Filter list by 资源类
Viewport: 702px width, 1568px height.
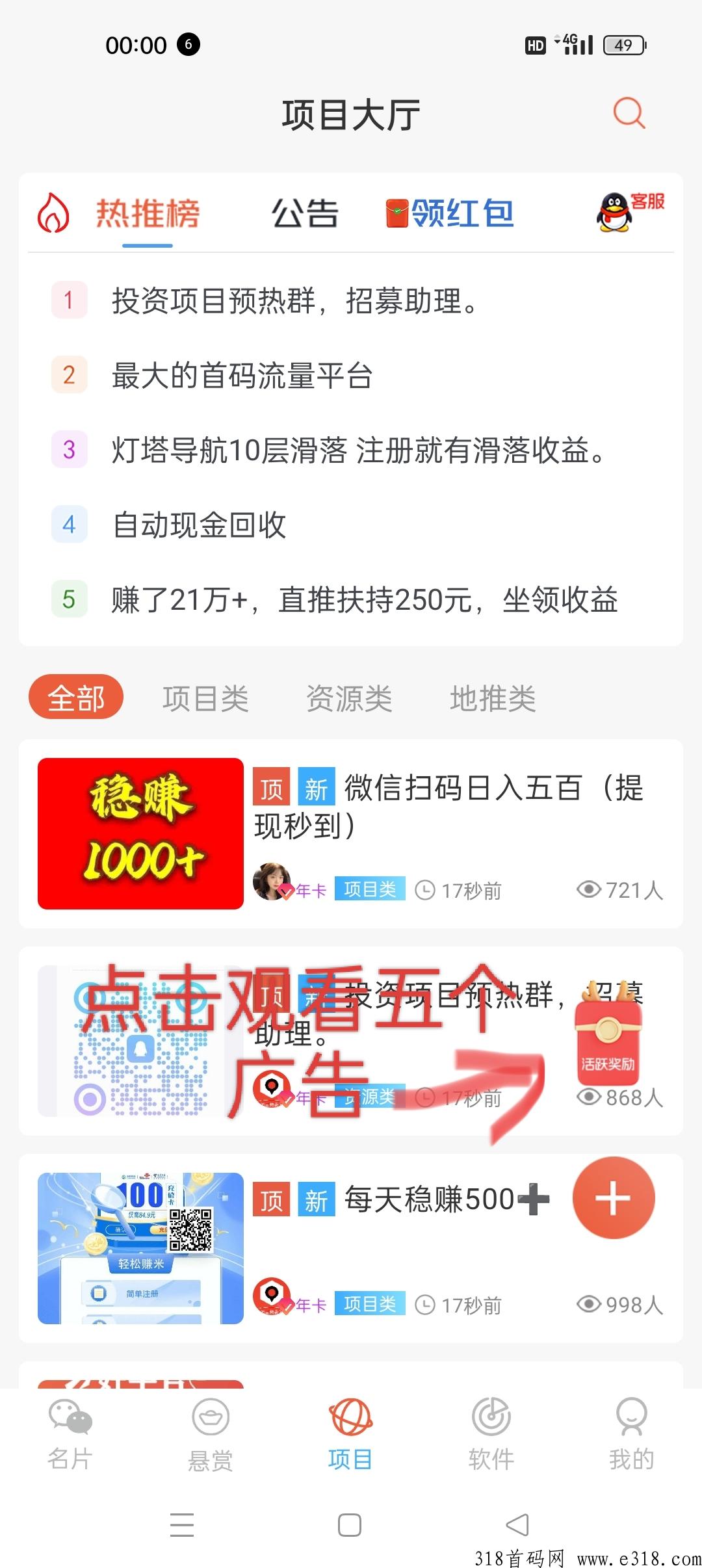[x=349, y=699]
